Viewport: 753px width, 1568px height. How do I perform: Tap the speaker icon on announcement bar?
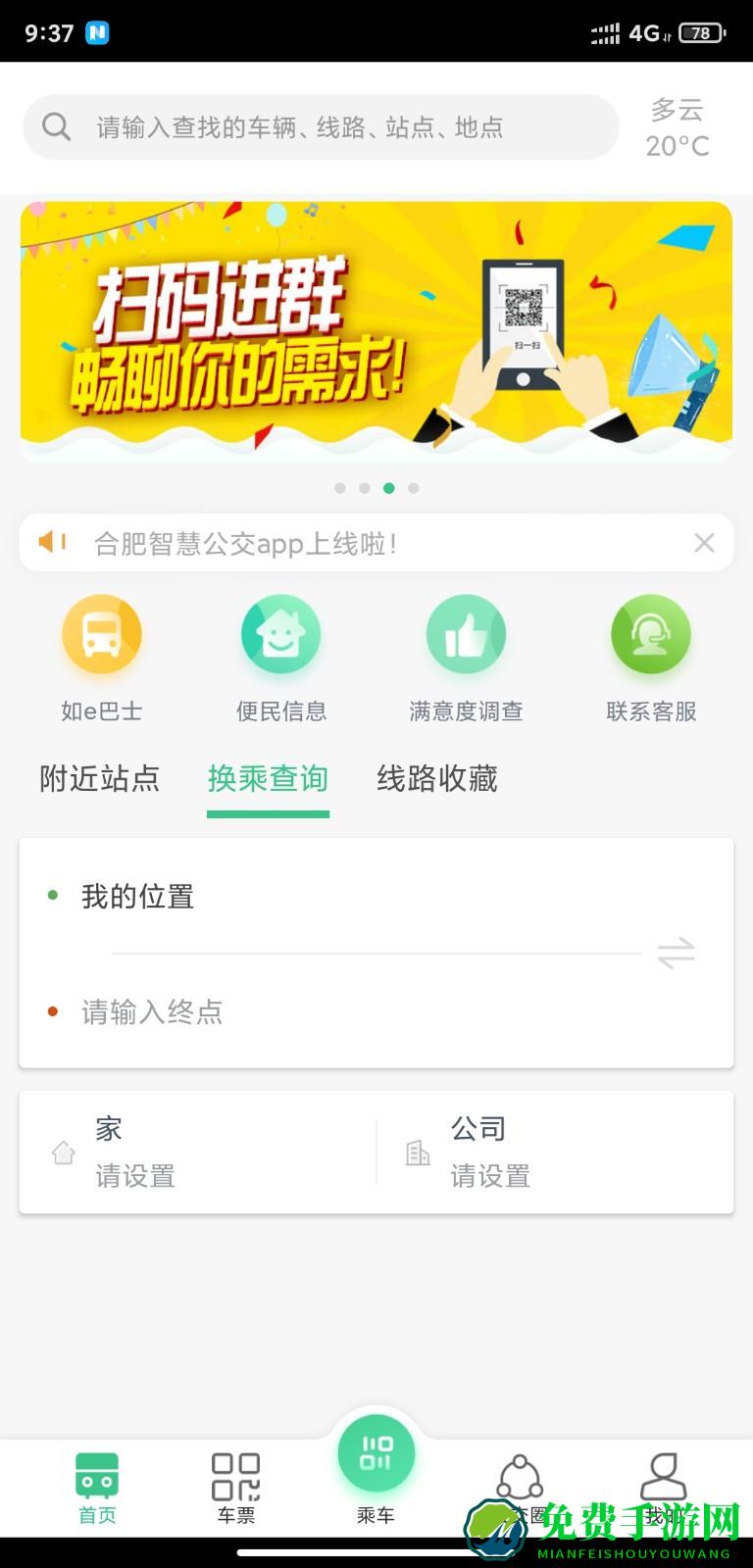pos(51,542)
